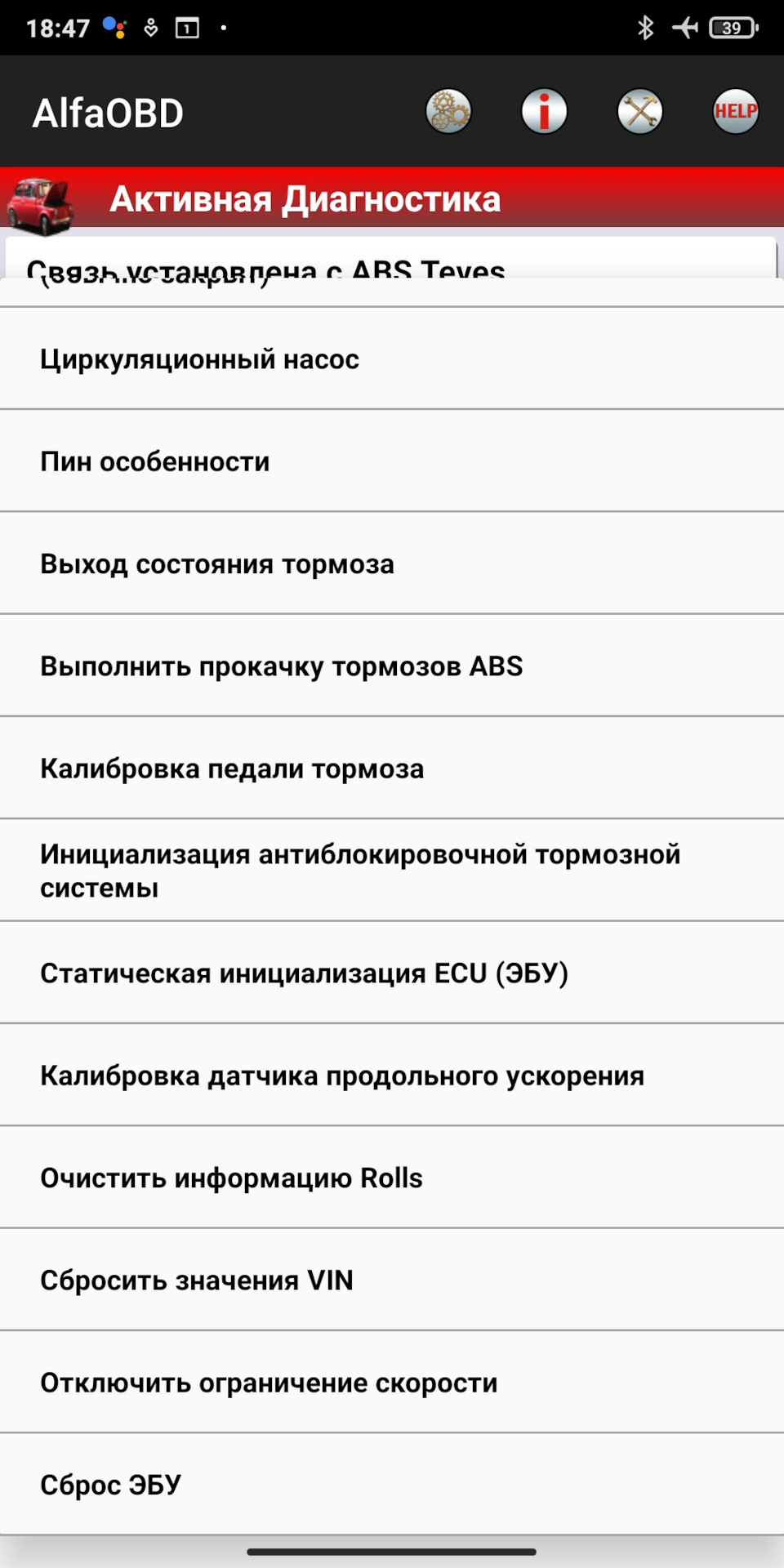Choose Пин особенности
Image resolution: width=784 pixels, height=1568 pixels.
[x=392, y=461]
